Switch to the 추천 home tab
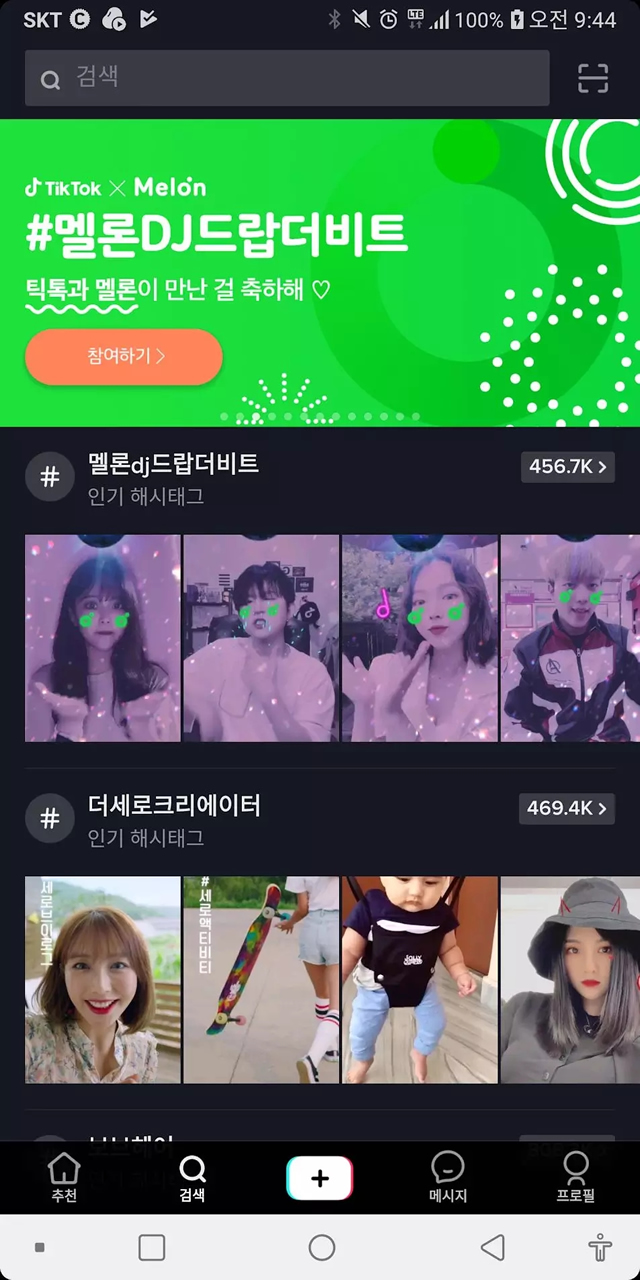 tap(64, 1177)
